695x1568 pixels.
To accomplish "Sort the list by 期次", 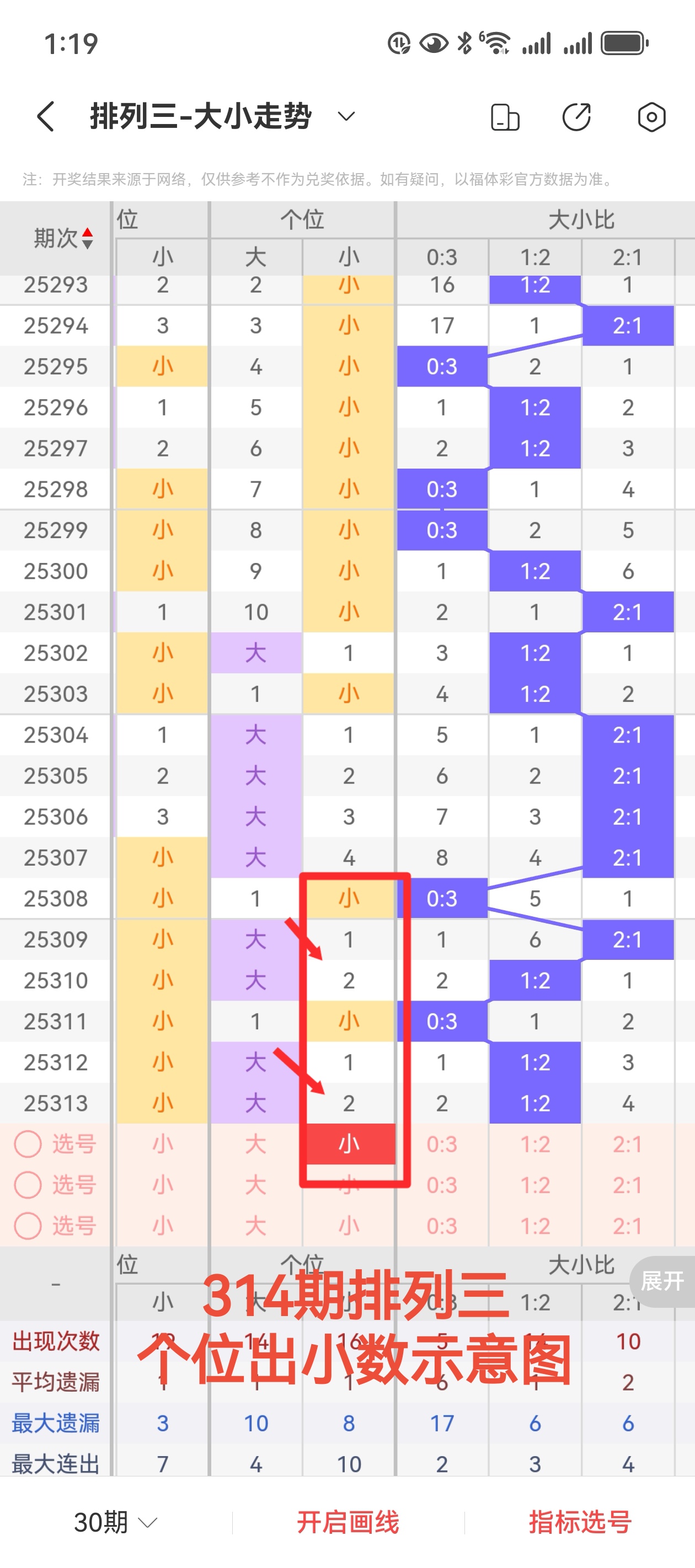I will click(x=63, y=238).
